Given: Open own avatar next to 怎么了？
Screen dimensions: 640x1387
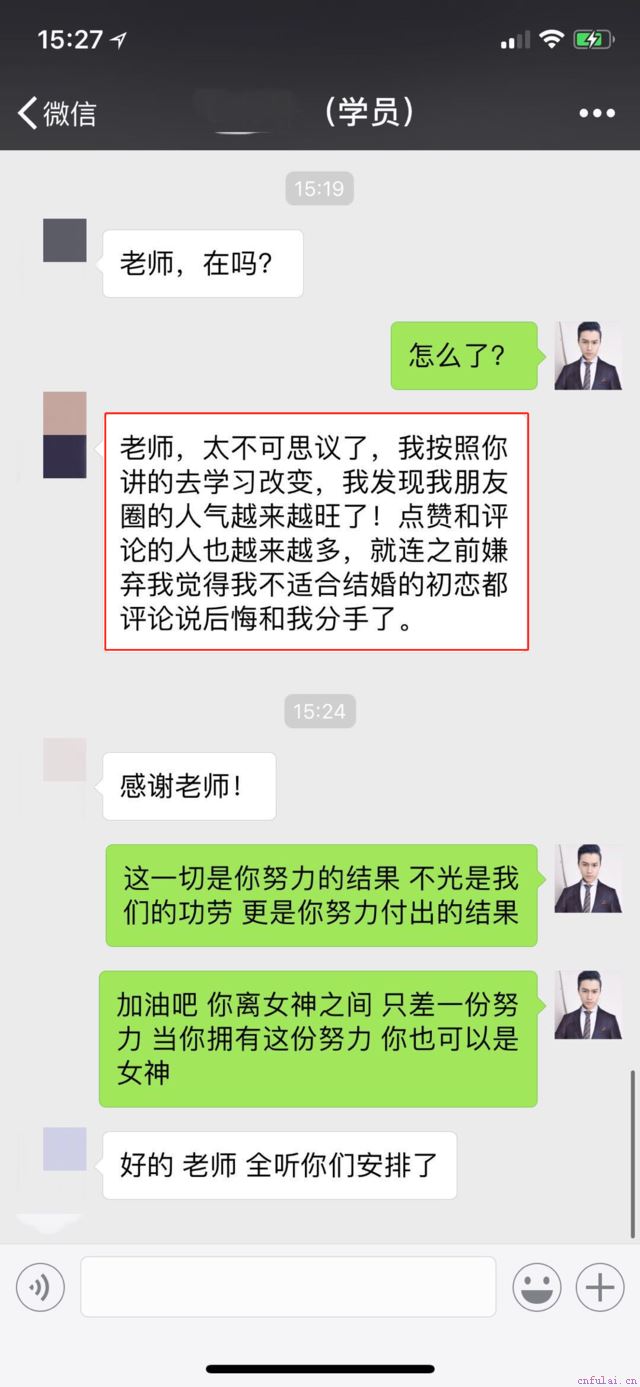Looking at the screenshot, I should [x=588, y=356].
